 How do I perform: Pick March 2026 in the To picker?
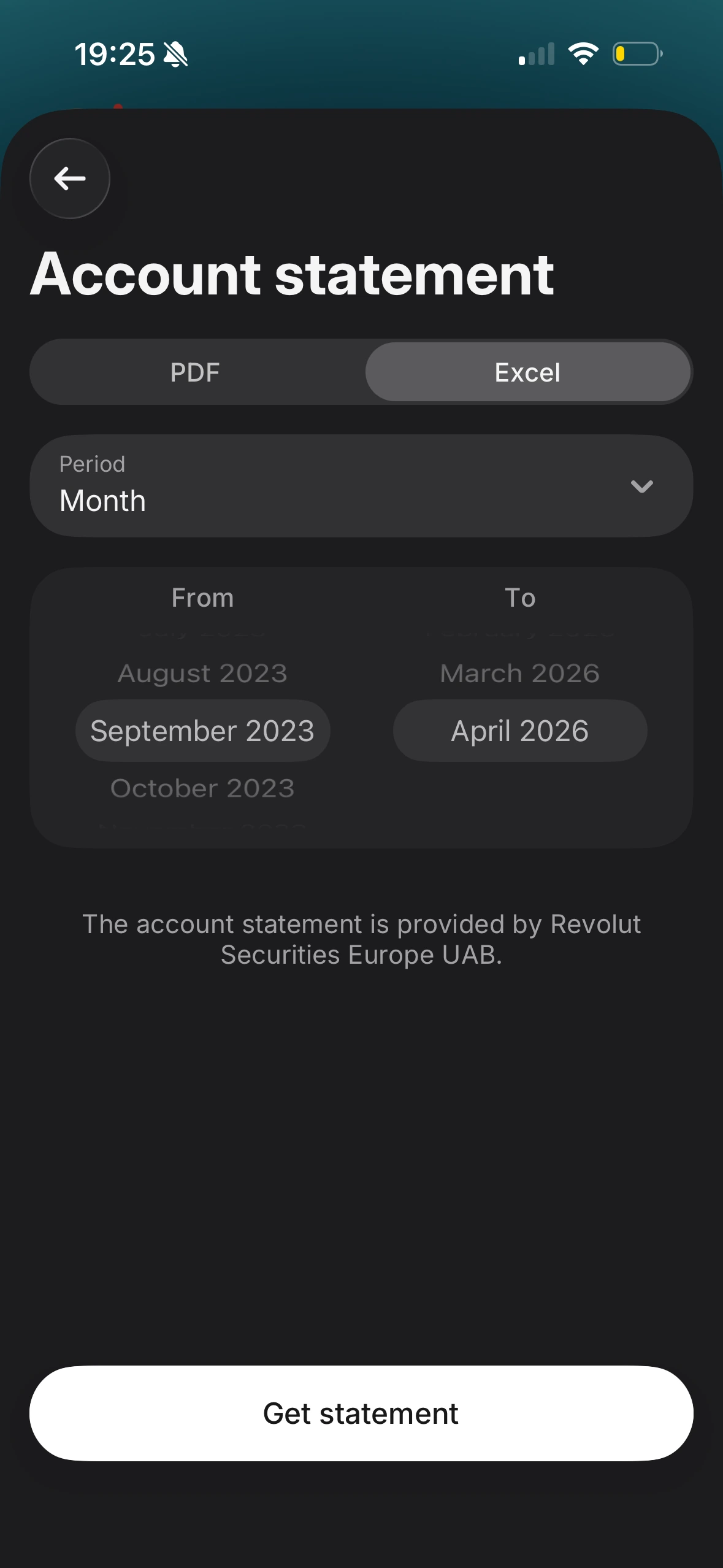pos(519,674)
